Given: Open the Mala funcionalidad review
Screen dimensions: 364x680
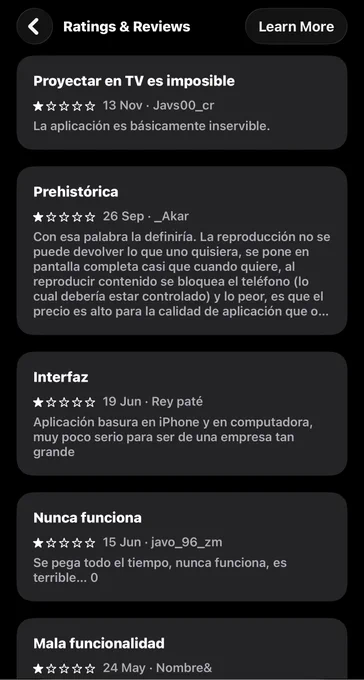Looking at the screenshot, I should coord(182,649).
